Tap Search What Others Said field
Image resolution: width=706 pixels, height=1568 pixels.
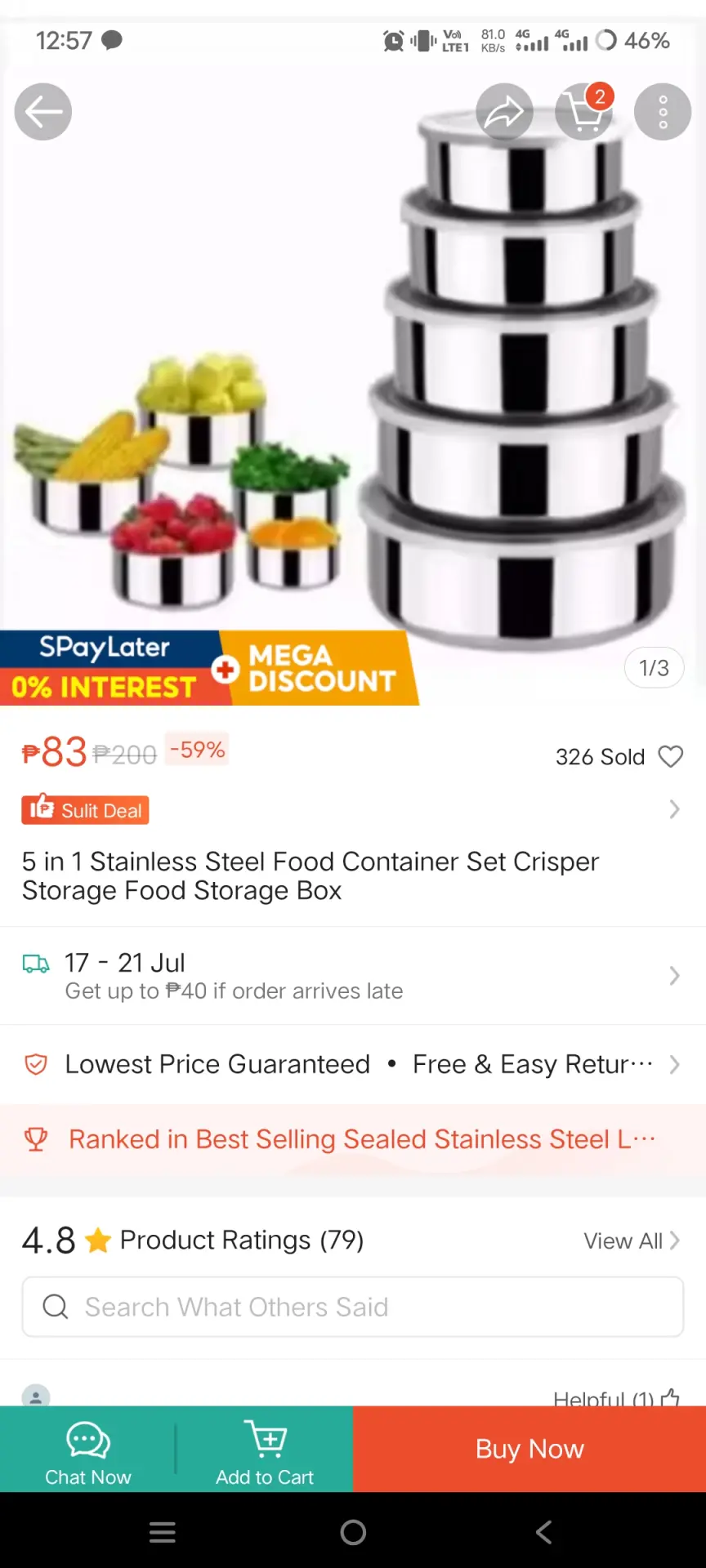tap(353, 1307)
